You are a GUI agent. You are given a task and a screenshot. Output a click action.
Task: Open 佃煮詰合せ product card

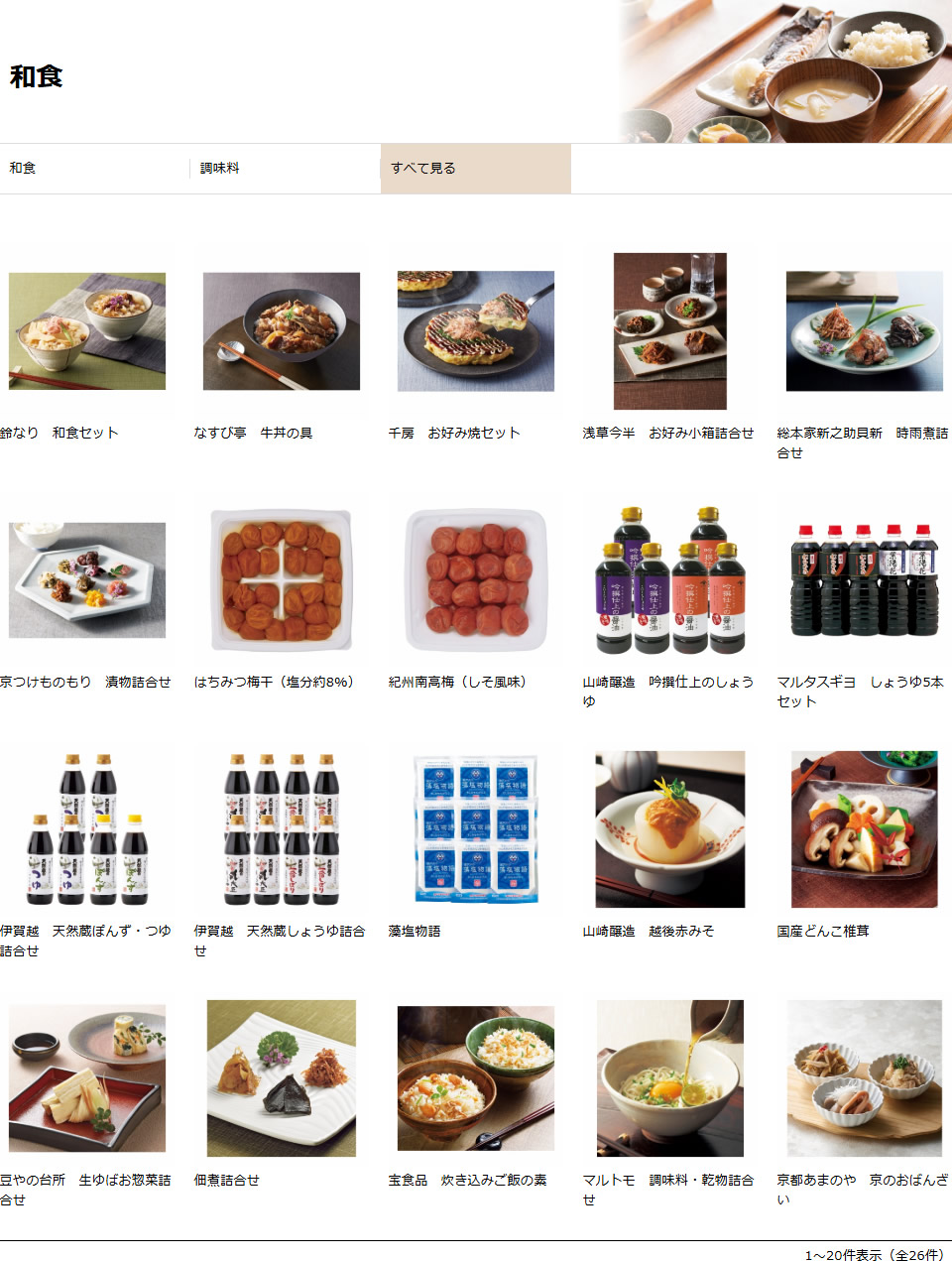tap(282, 1078)
